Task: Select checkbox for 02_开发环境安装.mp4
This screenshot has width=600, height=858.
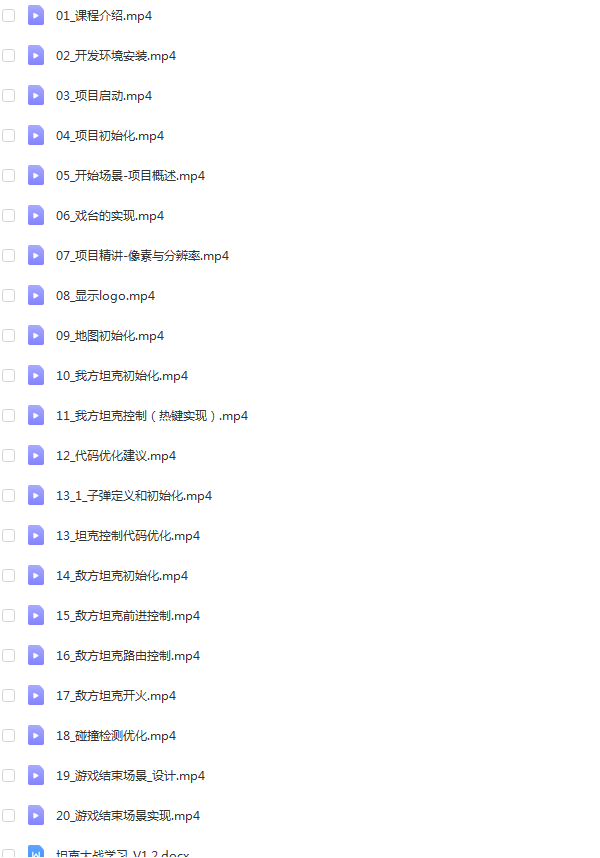Action: pos(9,56)
